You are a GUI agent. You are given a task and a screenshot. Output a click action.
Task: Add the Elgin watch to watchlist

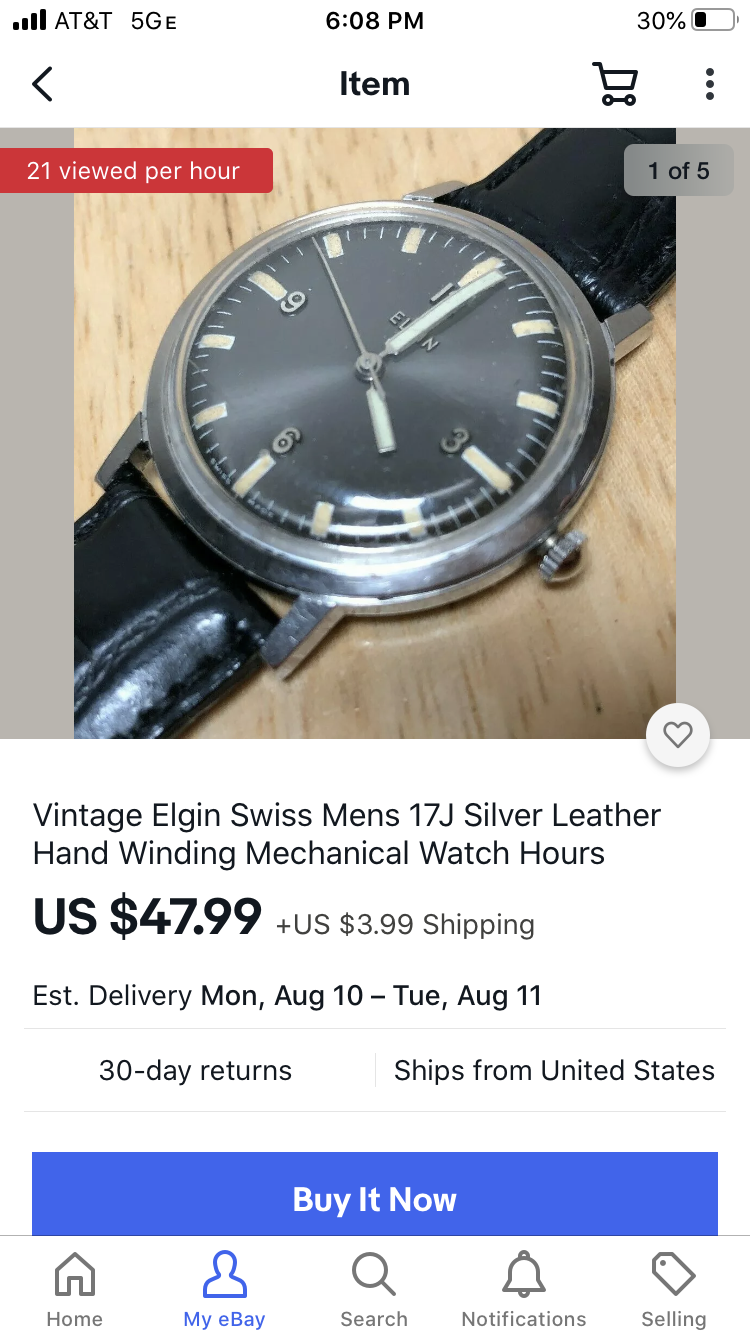click(x=678, y=736)
